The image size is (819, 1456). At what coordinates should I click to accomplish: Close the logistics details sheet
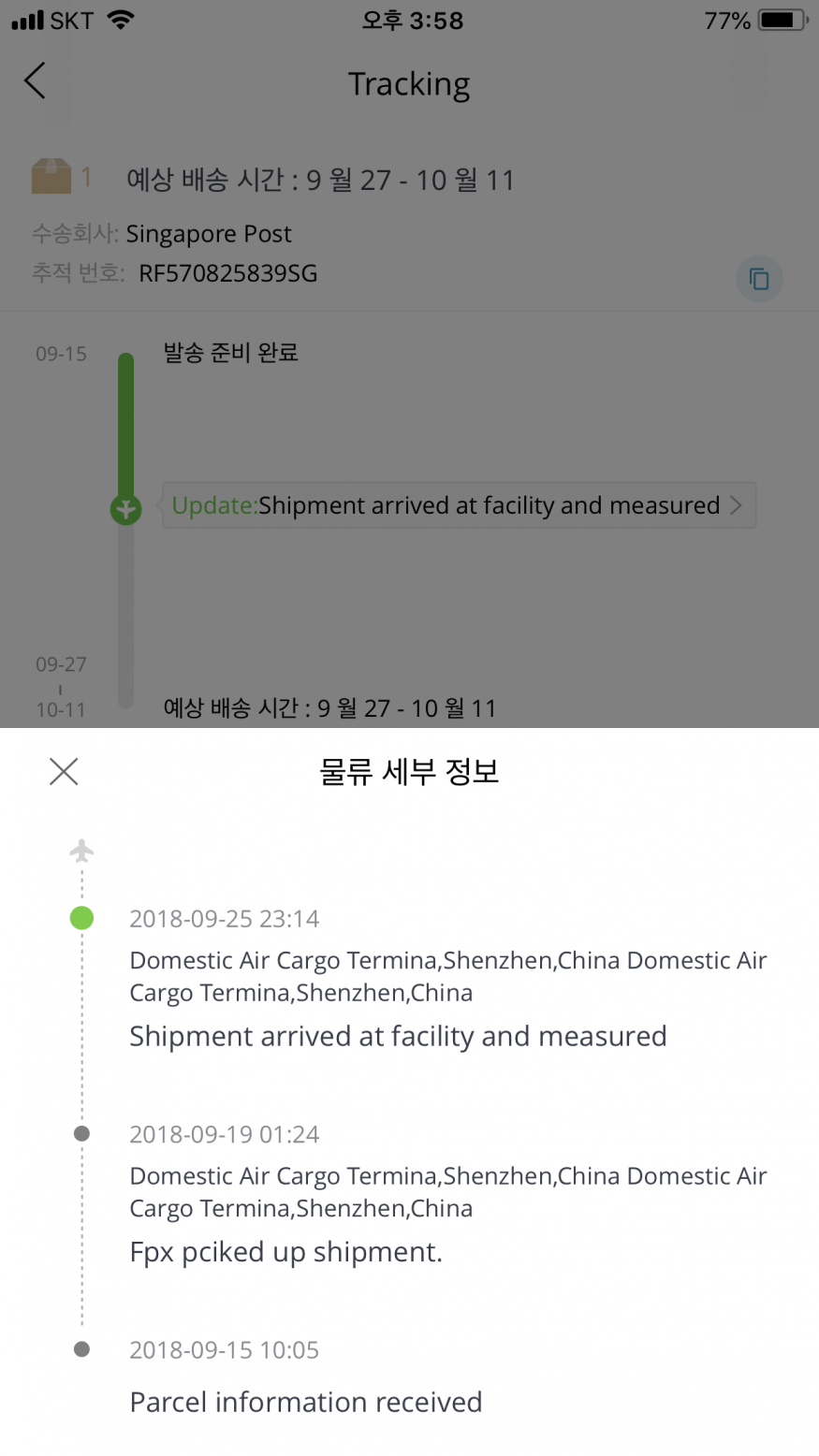64,772
